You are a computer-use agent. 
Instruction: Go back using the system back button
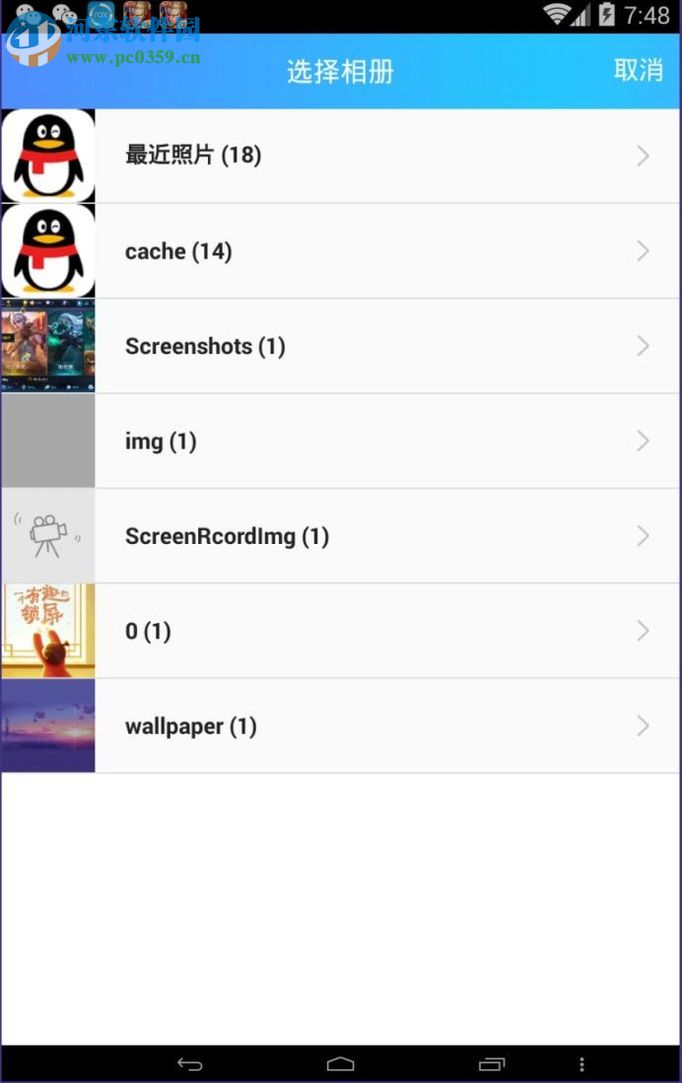click(x=189, y=1064)
